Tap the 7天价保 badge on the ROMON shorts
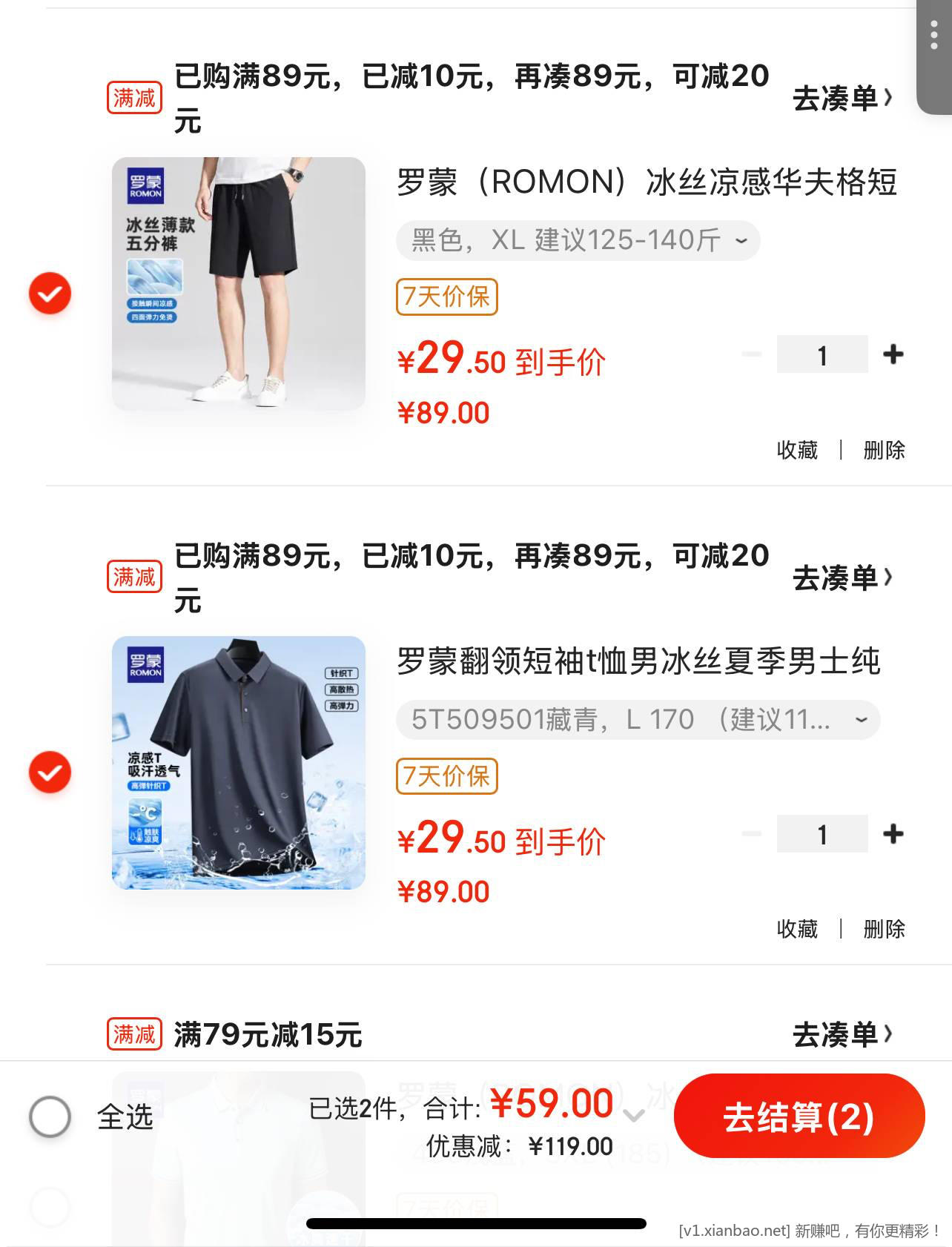Screen dimensions: 952x1247 click(447, 298)
